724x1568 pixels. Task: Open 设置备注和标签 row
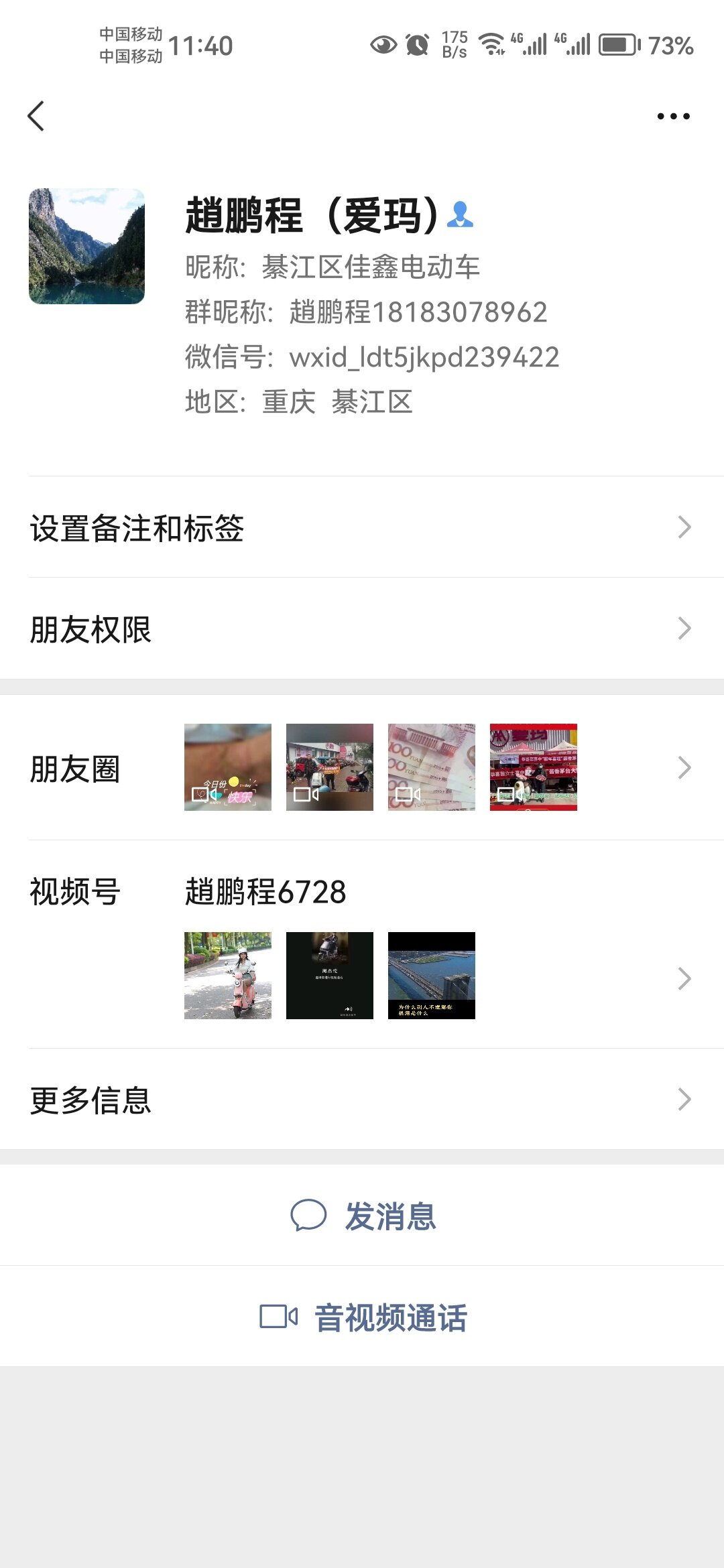[x=362, y=527]
